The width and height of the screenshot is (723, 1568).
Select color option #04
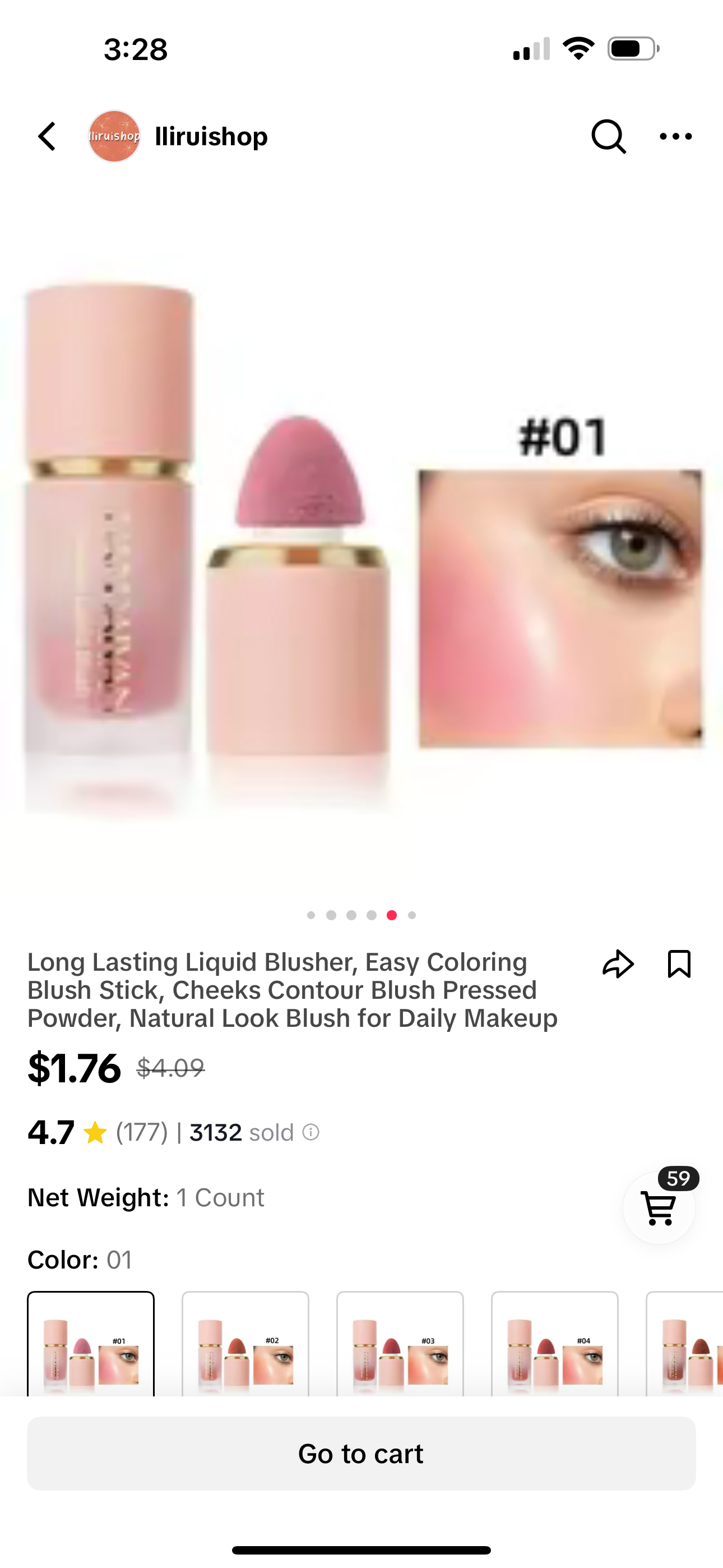coord(554,1344)
